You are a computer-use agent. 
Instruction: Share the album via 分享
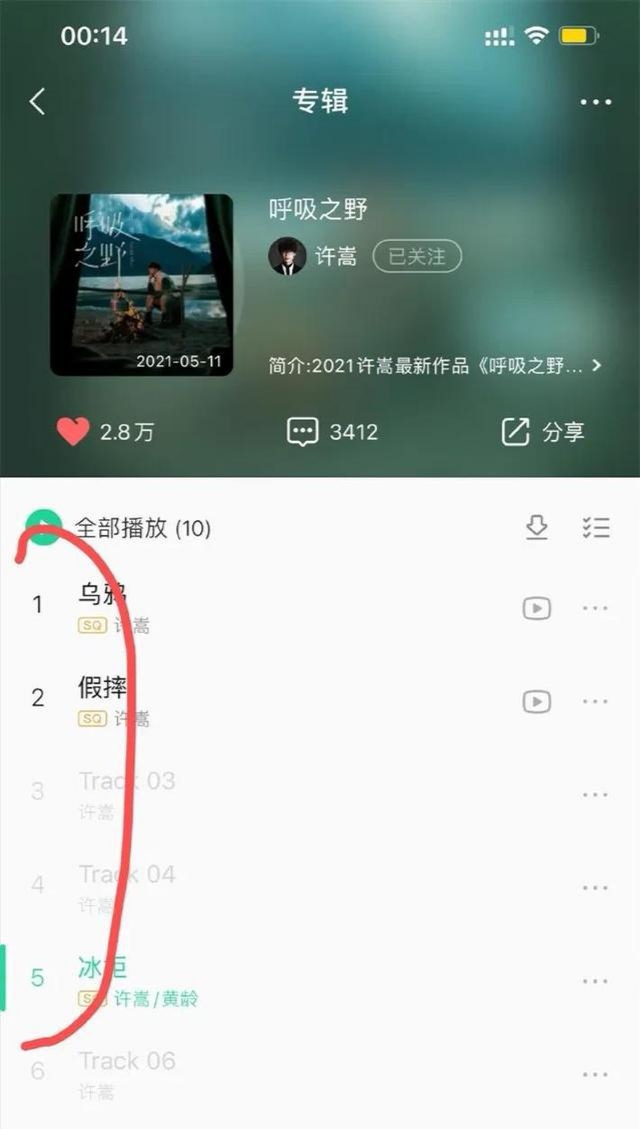pos(541,432)
